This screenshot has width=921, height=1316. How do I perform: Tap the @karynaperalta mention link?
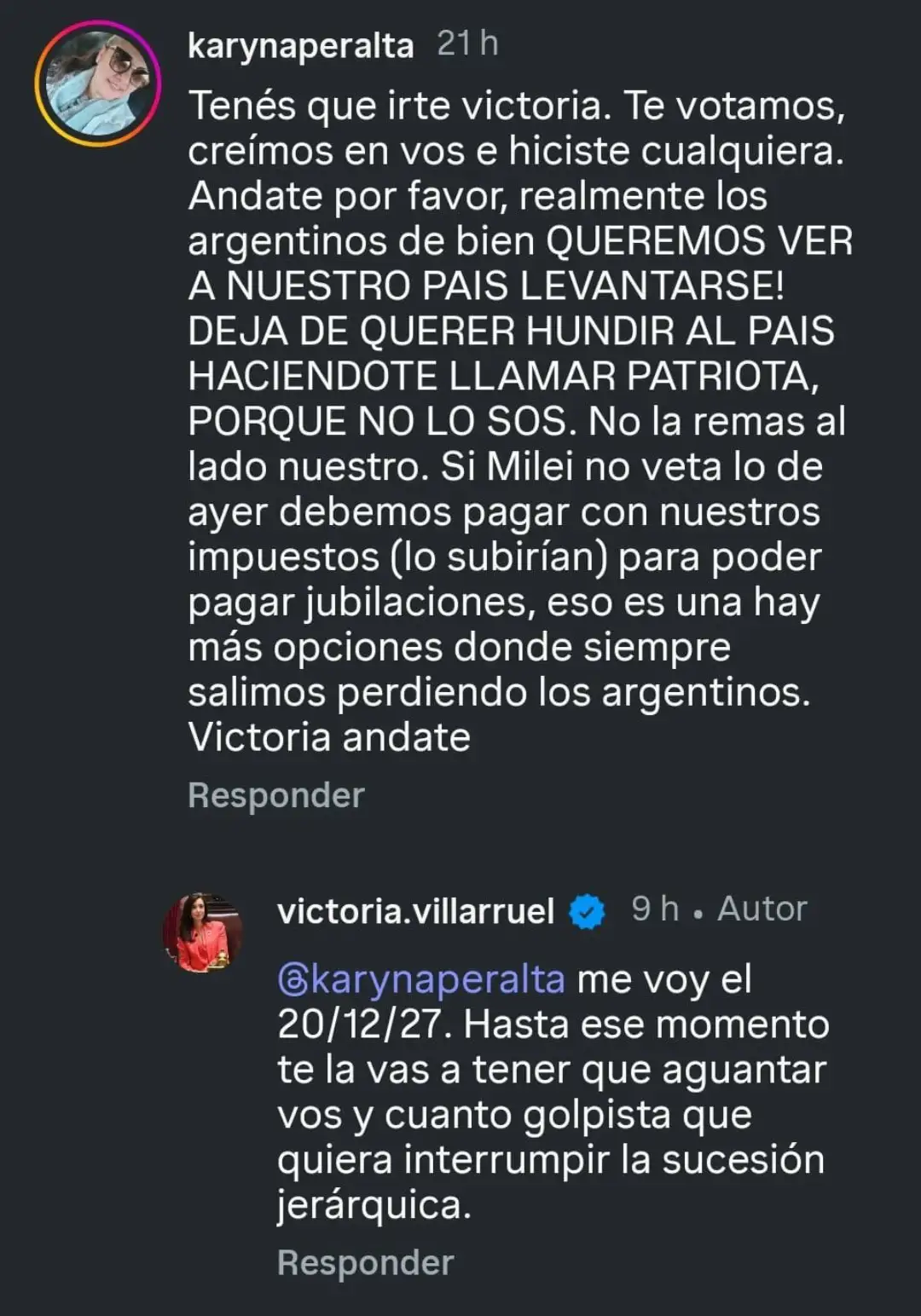421,979
